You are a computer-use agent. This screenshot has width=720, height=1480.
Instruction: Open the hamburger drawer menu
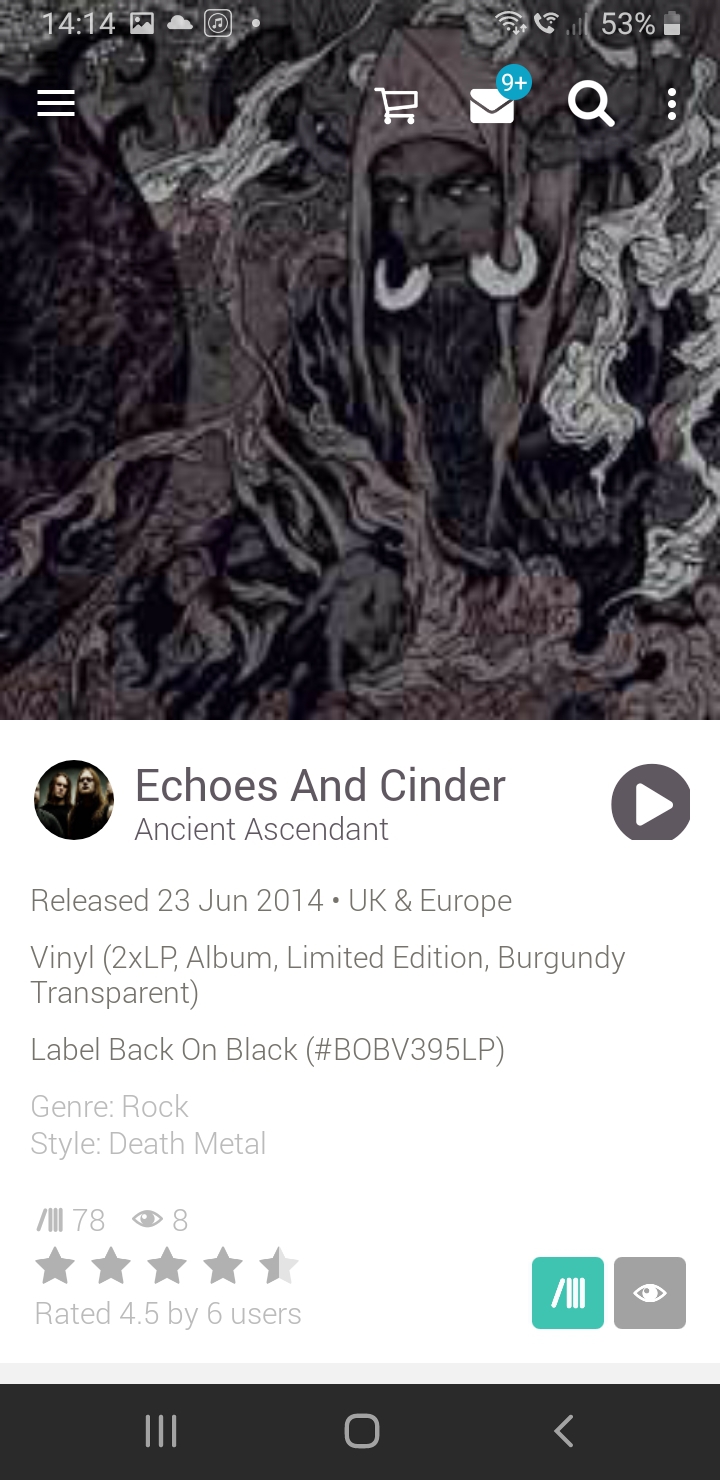pos(56,103)
